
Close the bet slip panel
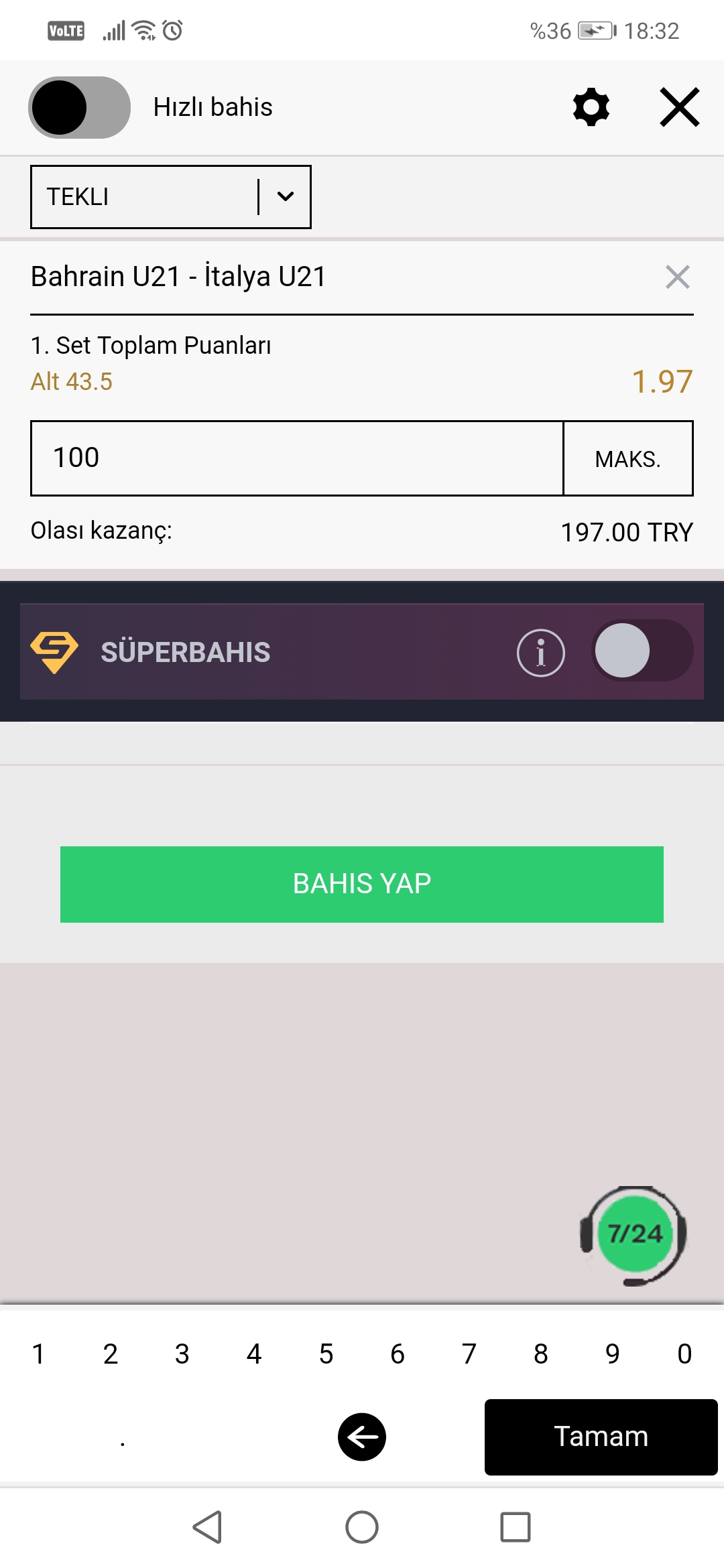click(680, 107)
